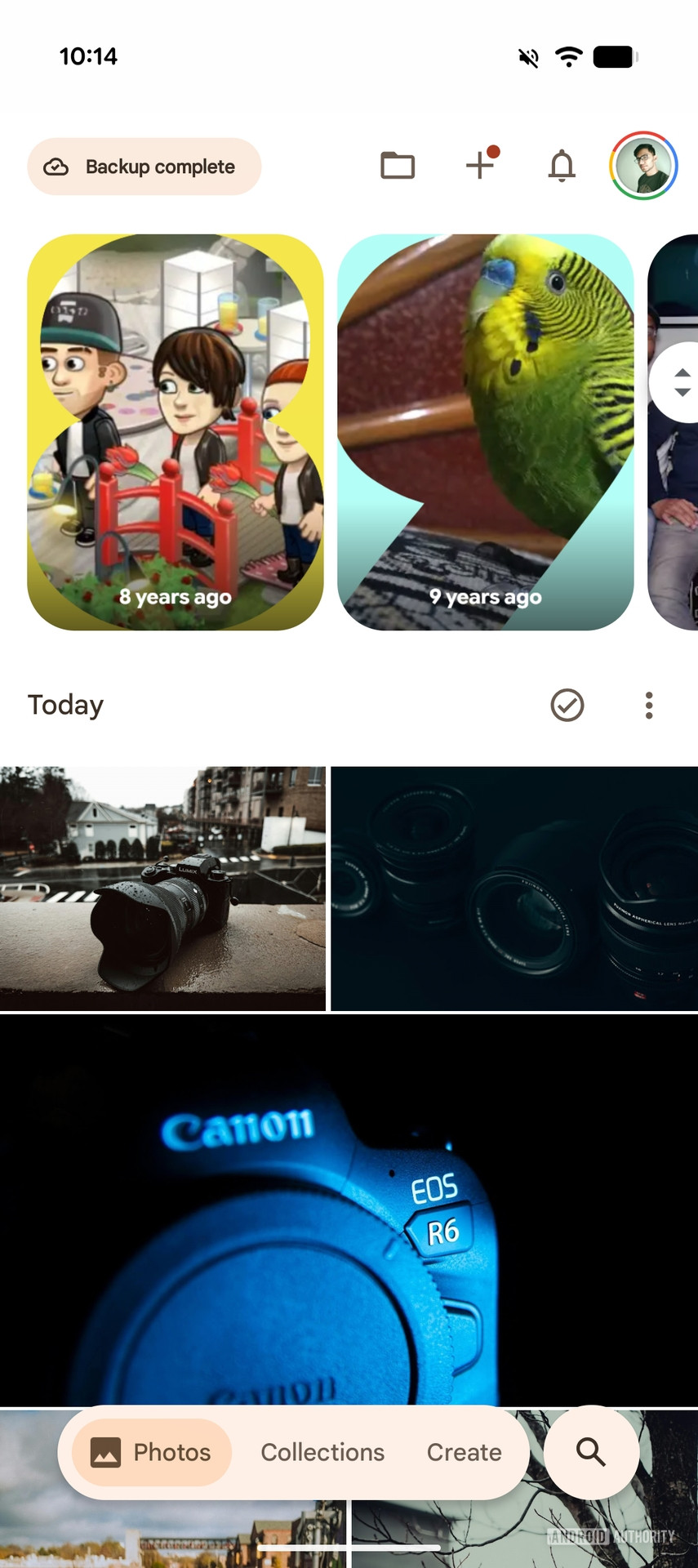Image resolution: width=698 pixels, height=1568 pixels.
Task: Switch to the Photos tab
Action: click(152, 1452)
